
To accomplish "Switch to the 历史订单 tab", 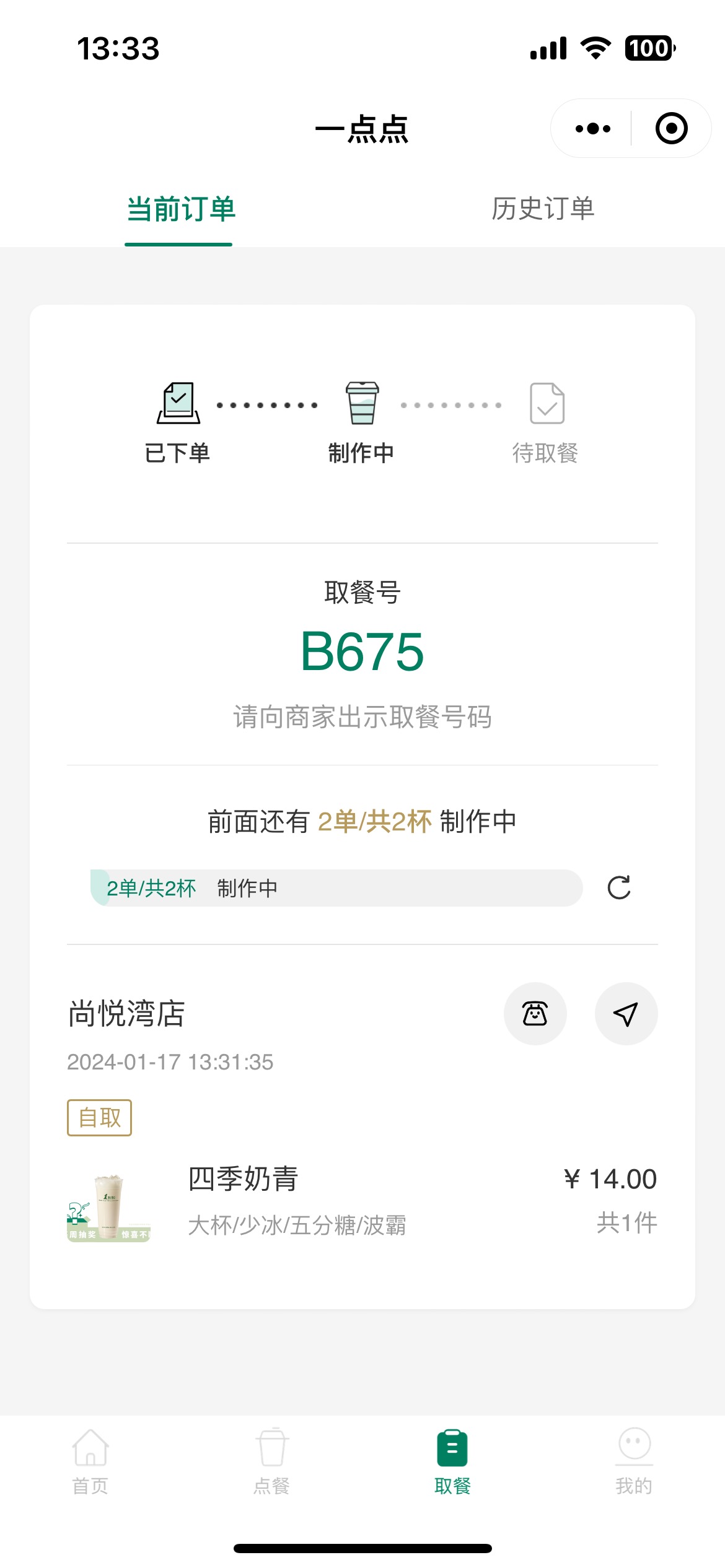I will click(x=543, y=208).
